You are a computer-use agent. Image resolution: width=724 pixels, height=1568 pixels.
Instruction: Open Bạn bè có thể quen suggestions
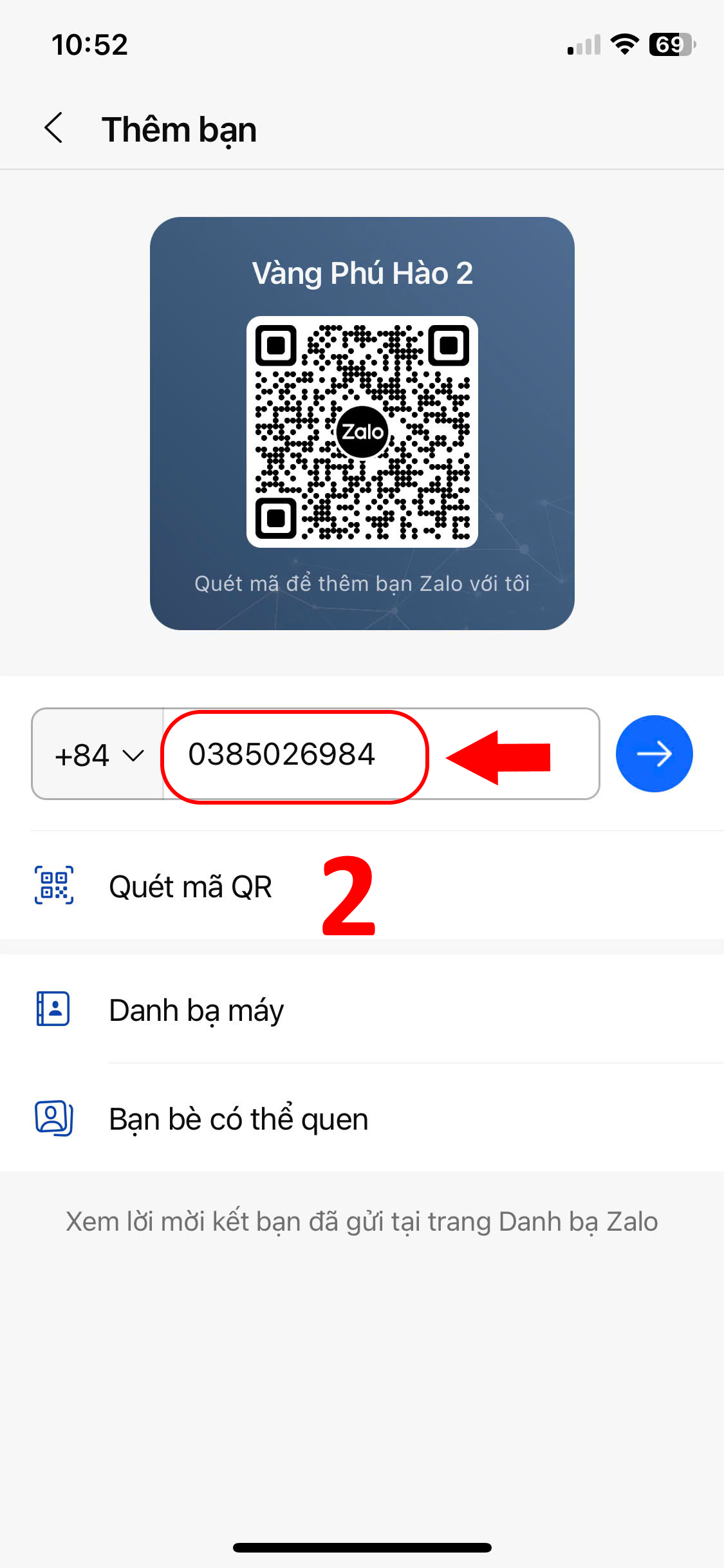point(238,1119)
